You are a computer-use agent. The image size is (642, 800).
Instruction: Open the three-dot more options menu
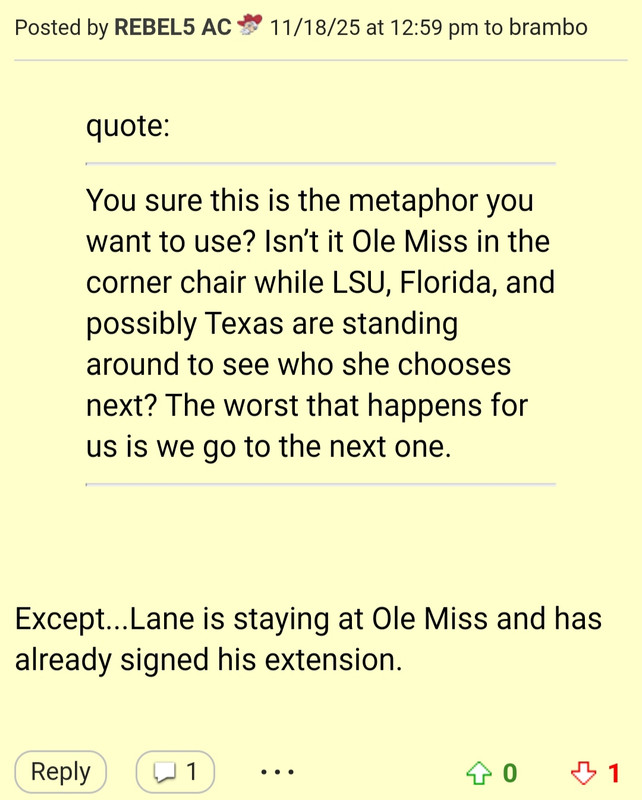click(277, 772)
